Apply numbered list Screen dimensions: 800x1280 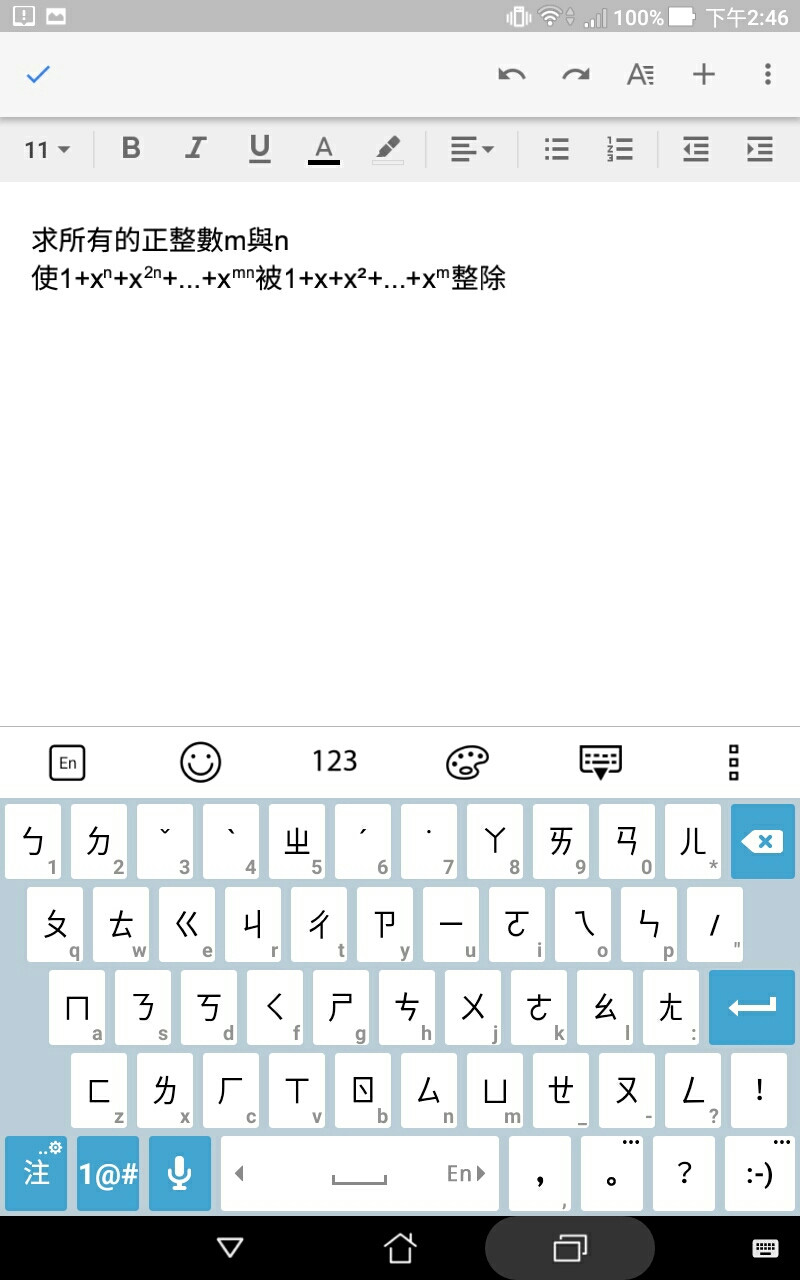[x=620, y=150]
